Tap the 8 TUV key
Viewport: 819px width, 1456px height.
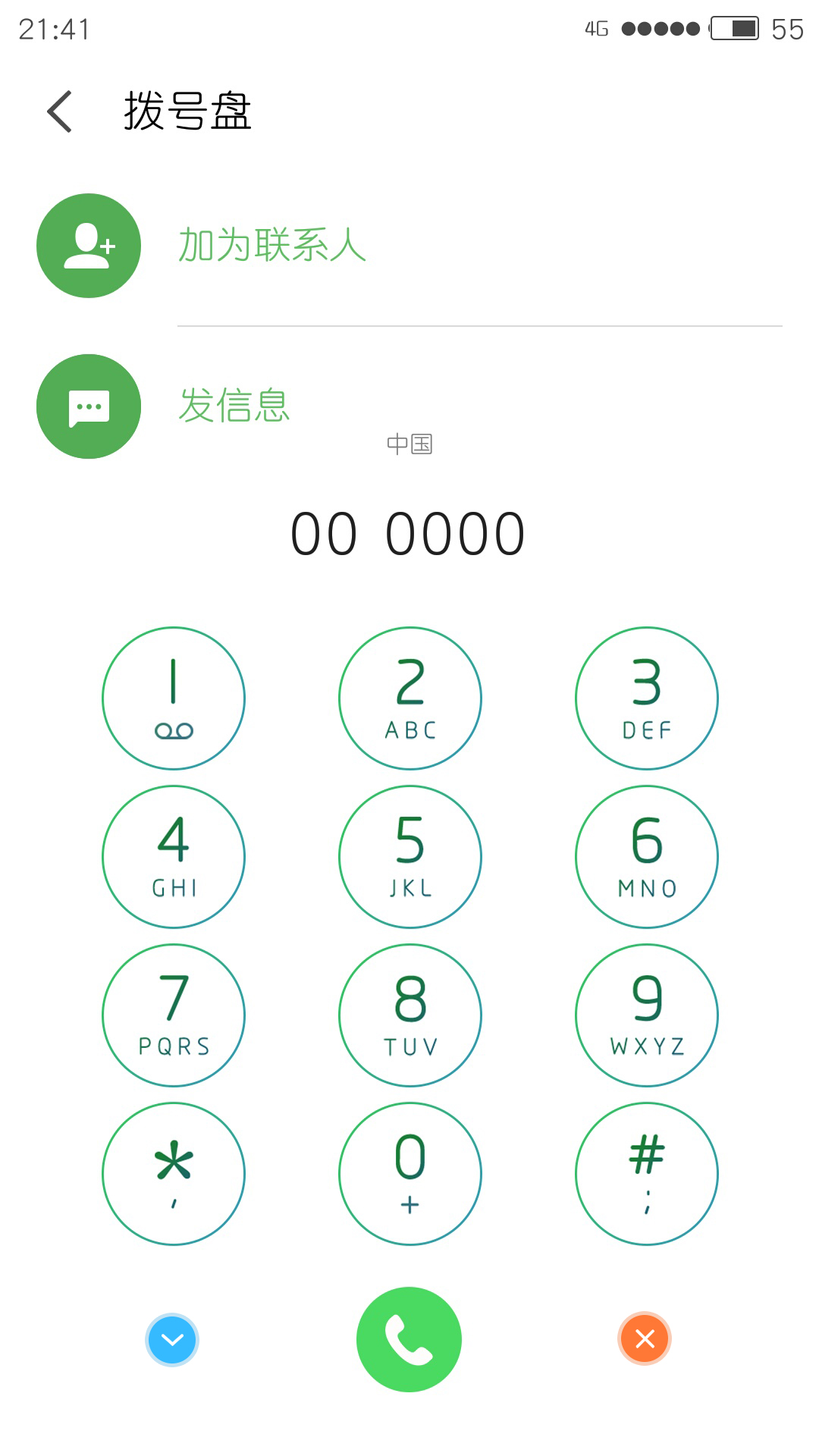click(410, 1015)
